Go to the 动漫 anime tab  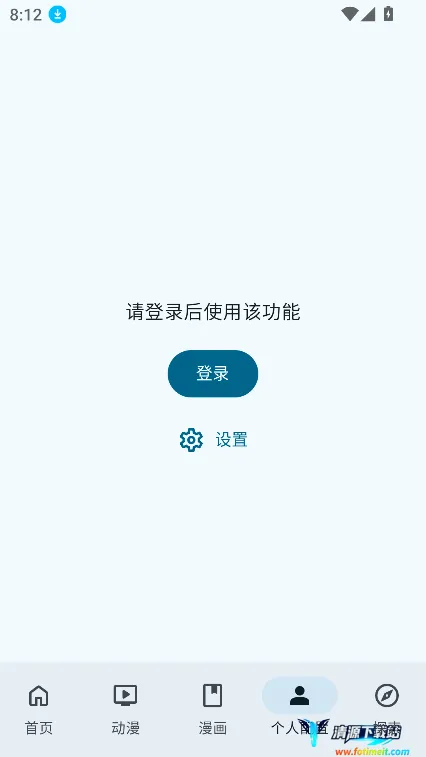point(126,709)
